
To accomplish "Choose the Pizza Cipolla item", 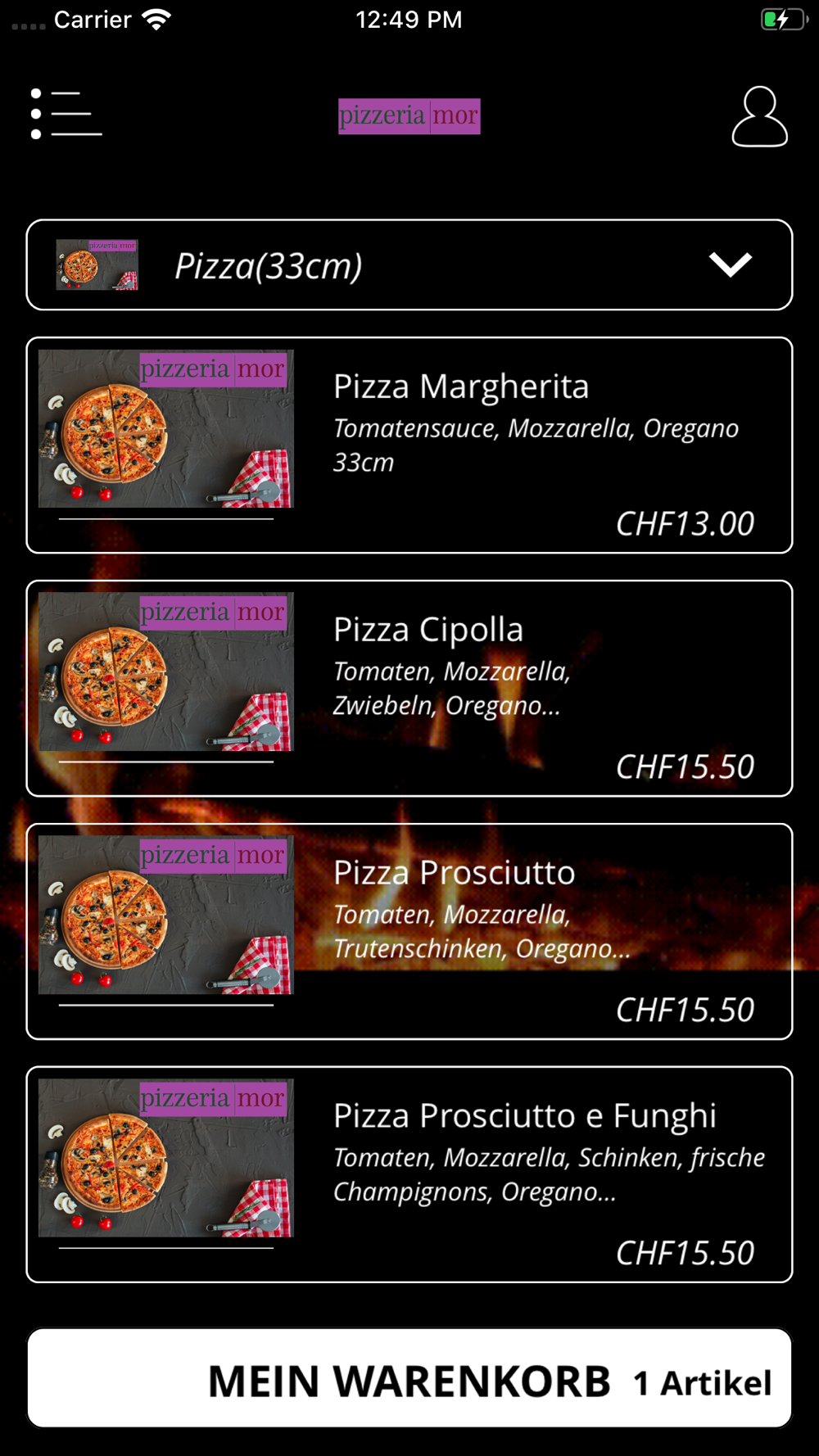I will tap(409, 689).
